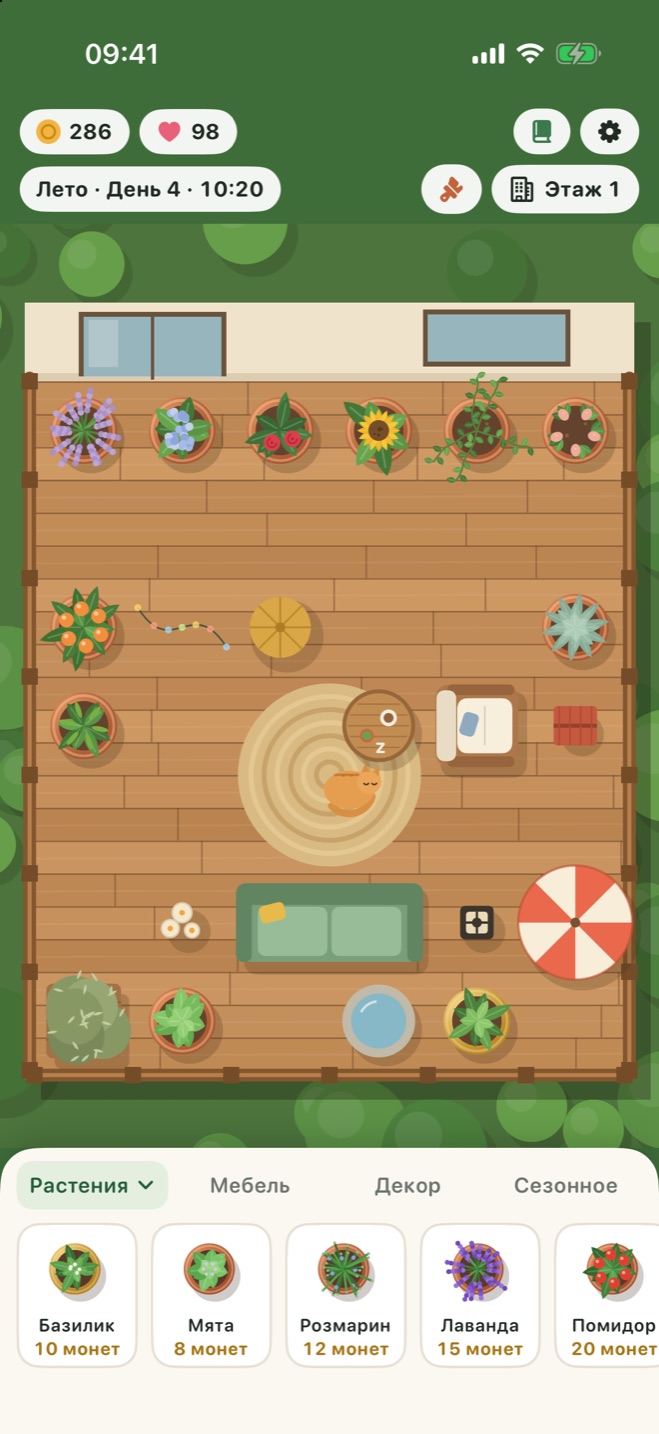Switch to the Декор tab
This screenshot has width=659, height=1434.
click(x=407, y=1185)
